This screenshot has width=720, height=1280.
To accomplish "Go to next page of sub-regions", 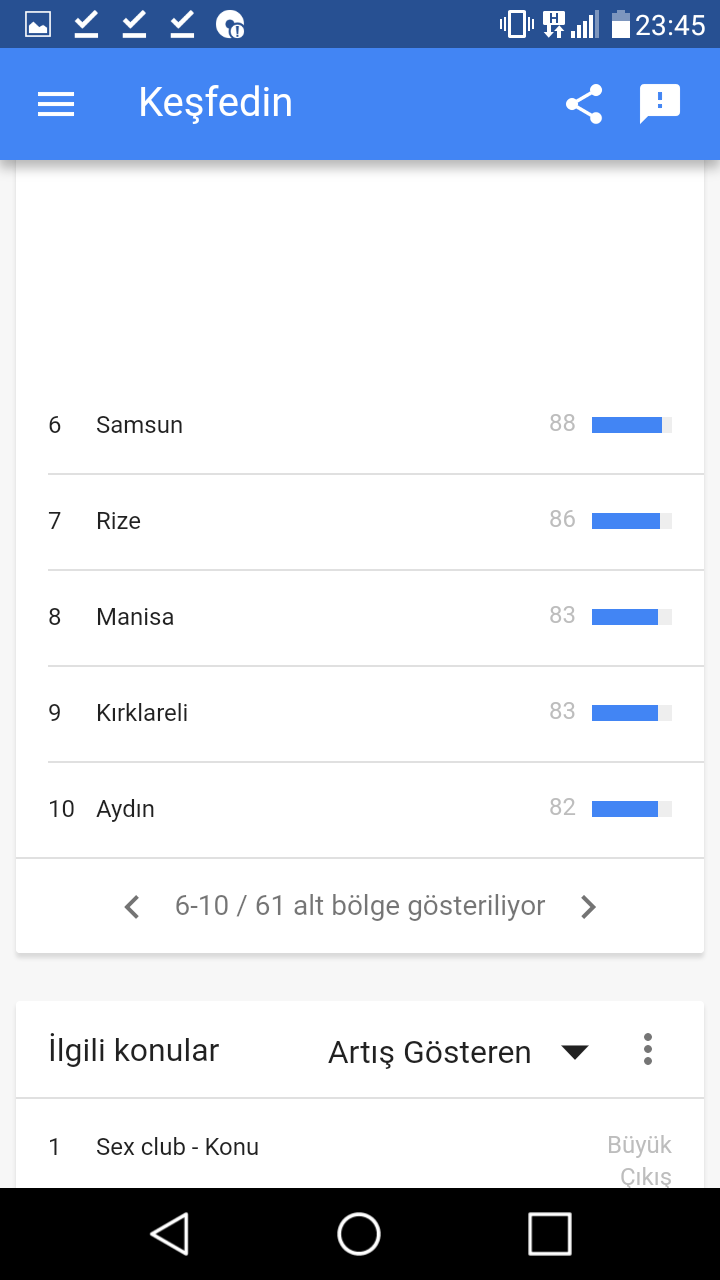I will [588, 907].
